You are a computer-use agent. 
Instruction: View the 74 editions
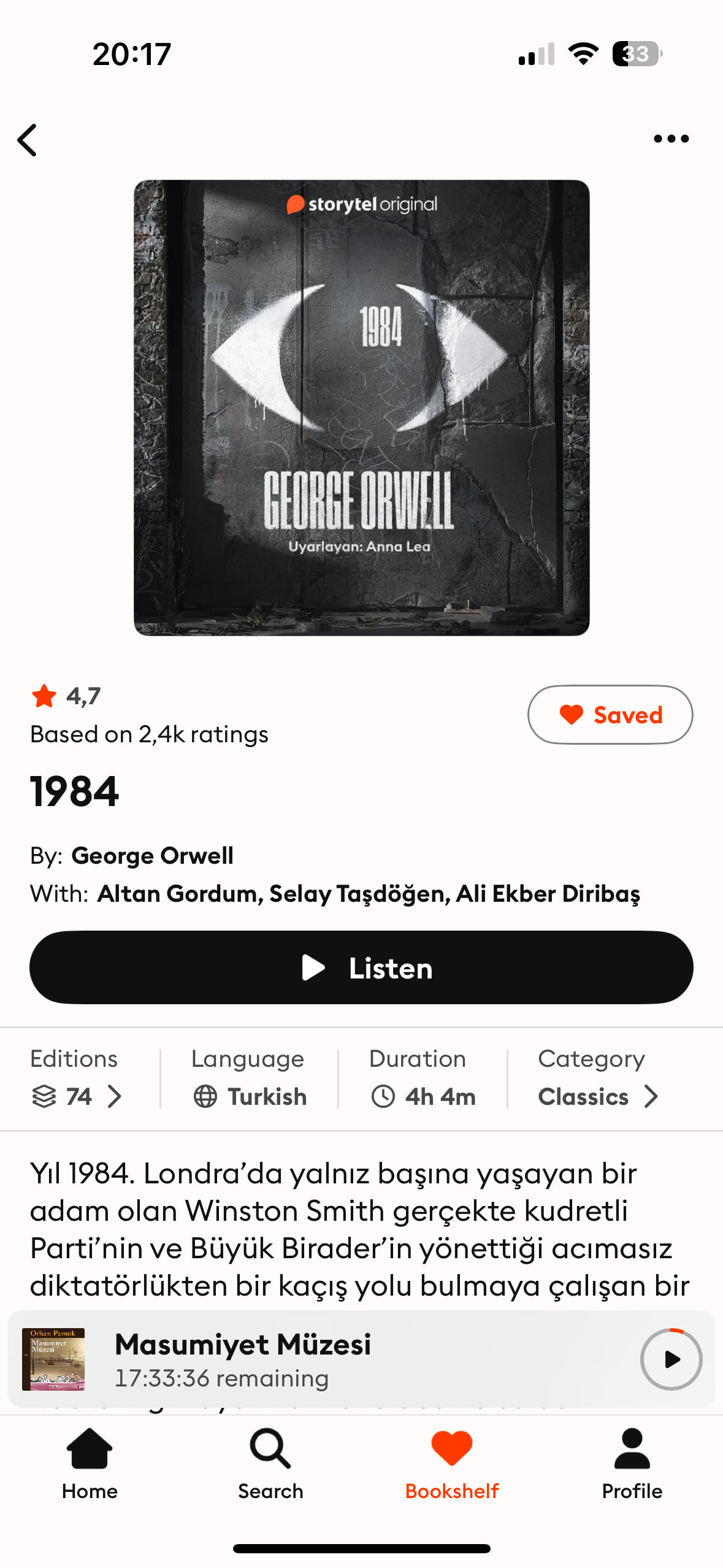click(x=77, y=1096)
